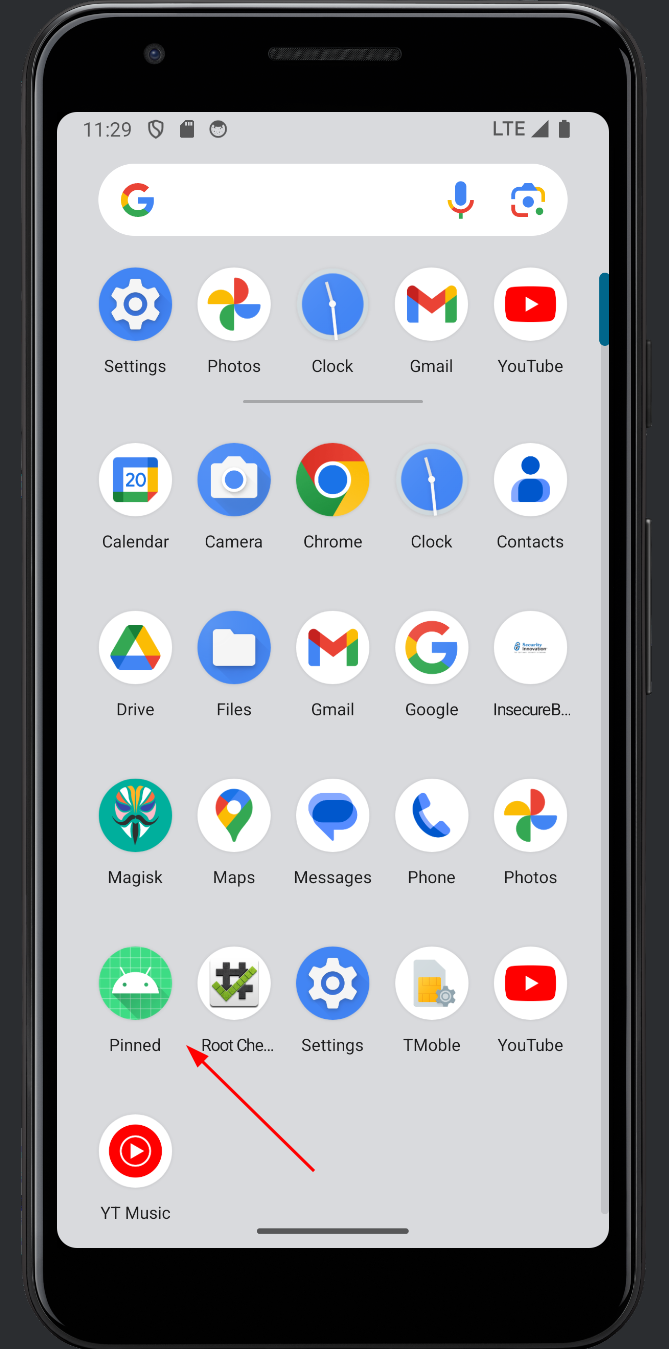Screen dimensions: 669x1349
Task: Open the Google app
Action: click(x=431, y=649)
